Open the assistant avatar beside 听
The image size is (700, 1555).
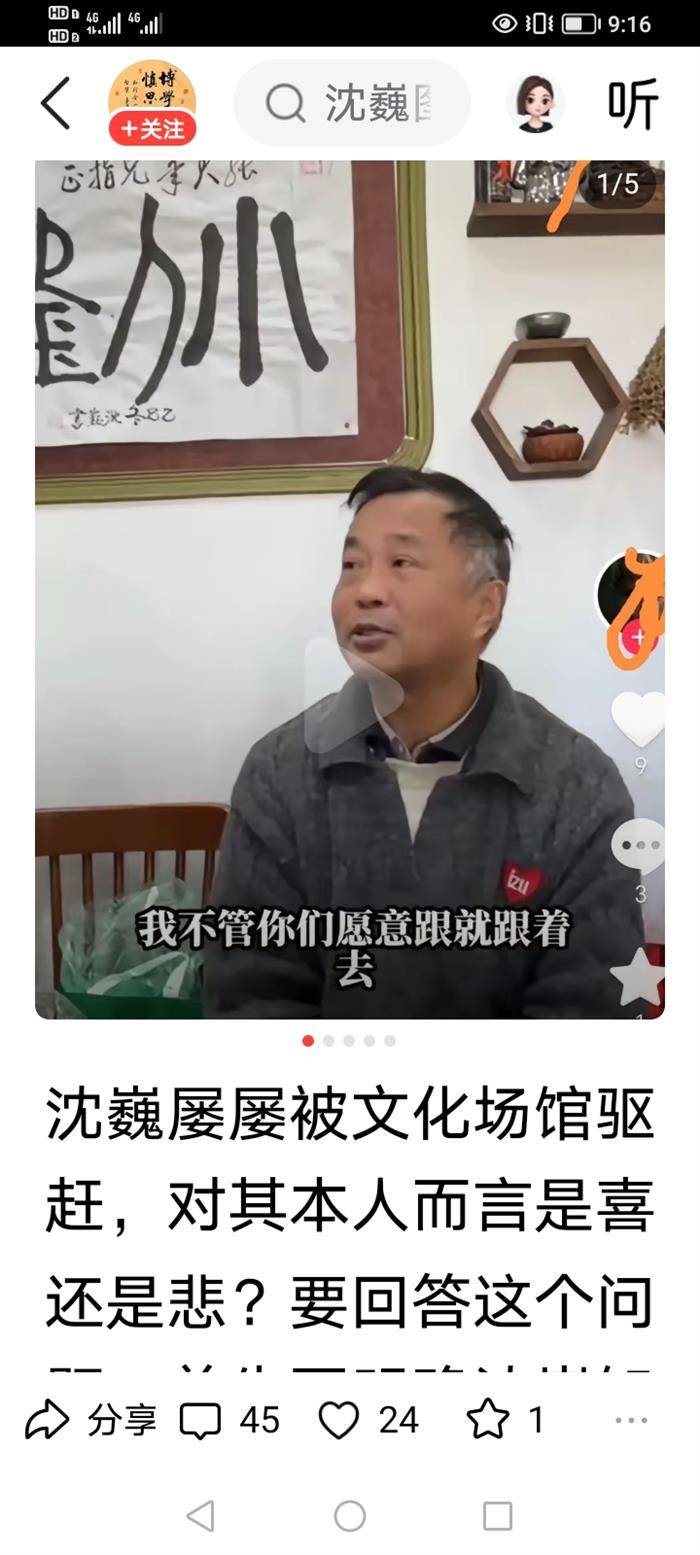coord(535,103)
